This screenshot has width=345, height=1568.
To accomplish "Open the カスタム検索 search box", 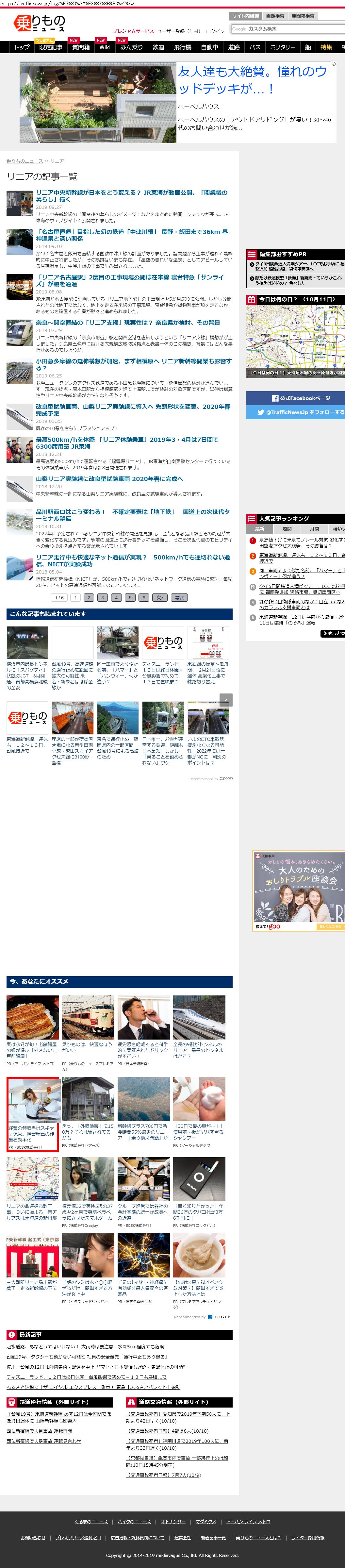I will [x=287, y=29].
